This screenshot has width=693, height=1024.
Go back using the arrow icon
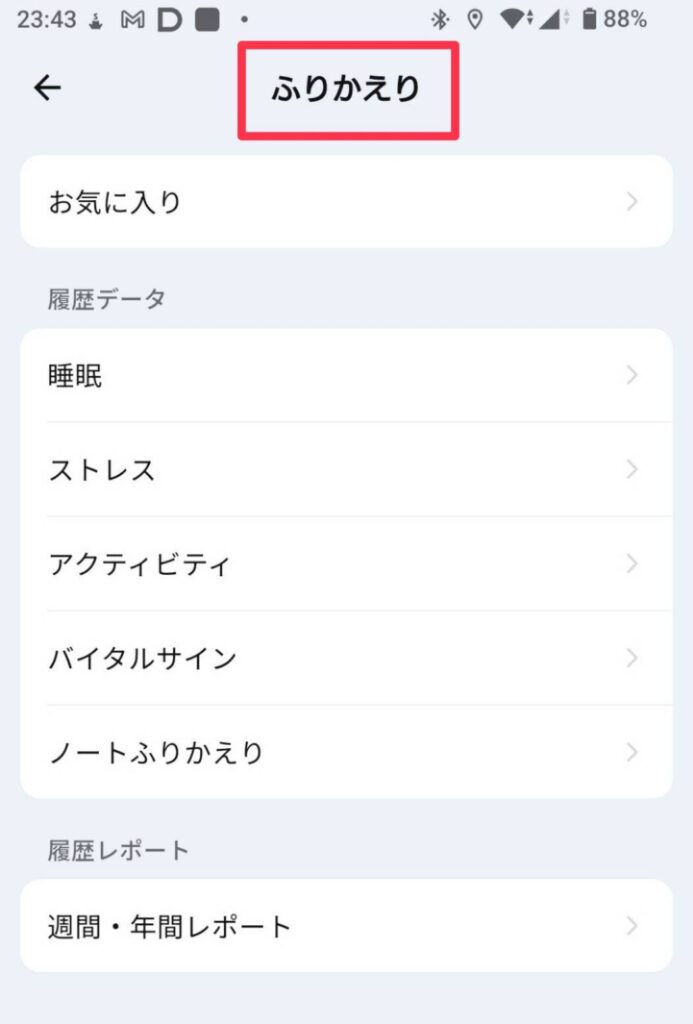[47, 89]
